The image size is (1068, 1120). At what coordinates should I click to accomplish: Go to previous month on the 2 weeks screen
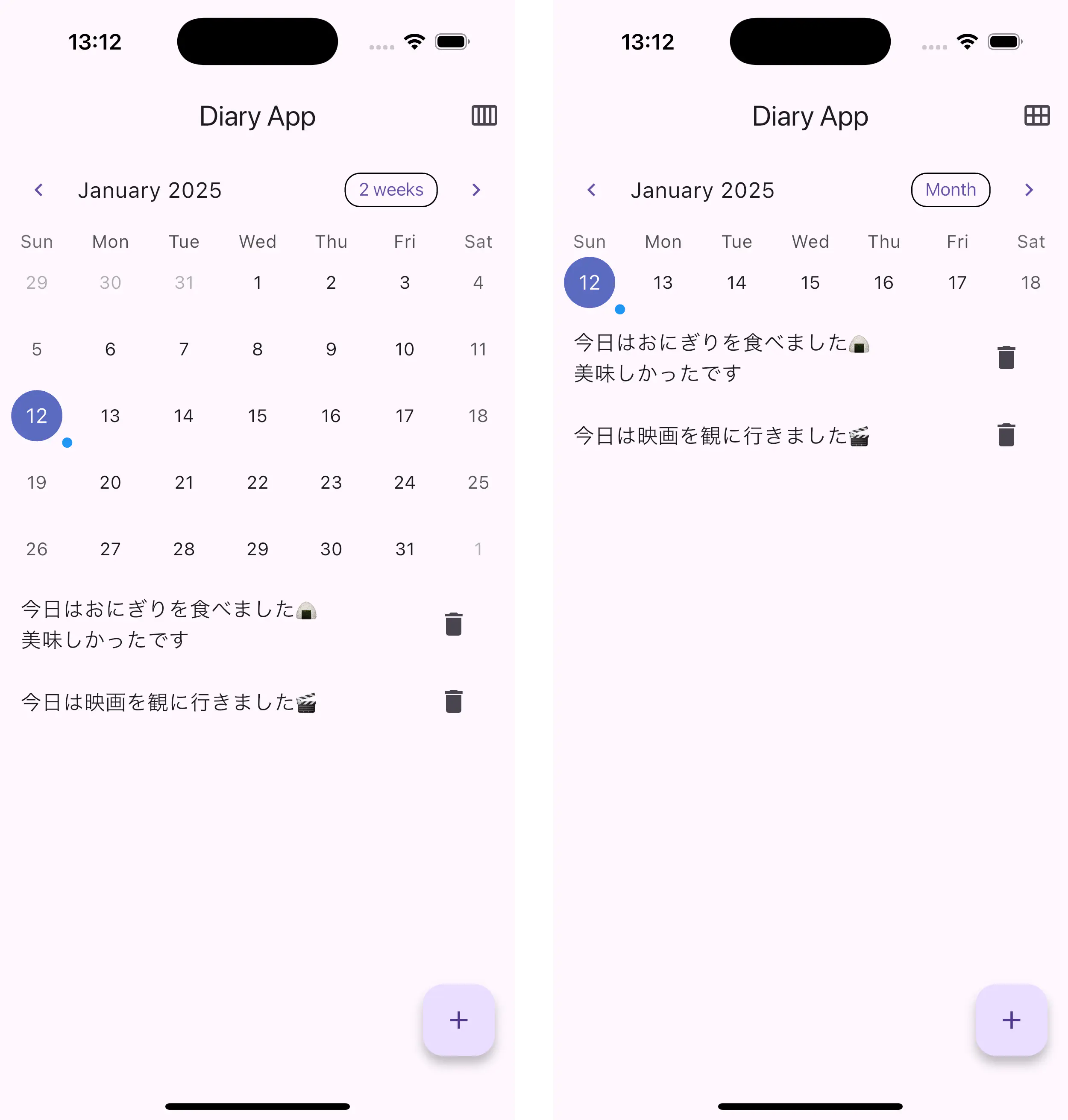coord(39,190)
